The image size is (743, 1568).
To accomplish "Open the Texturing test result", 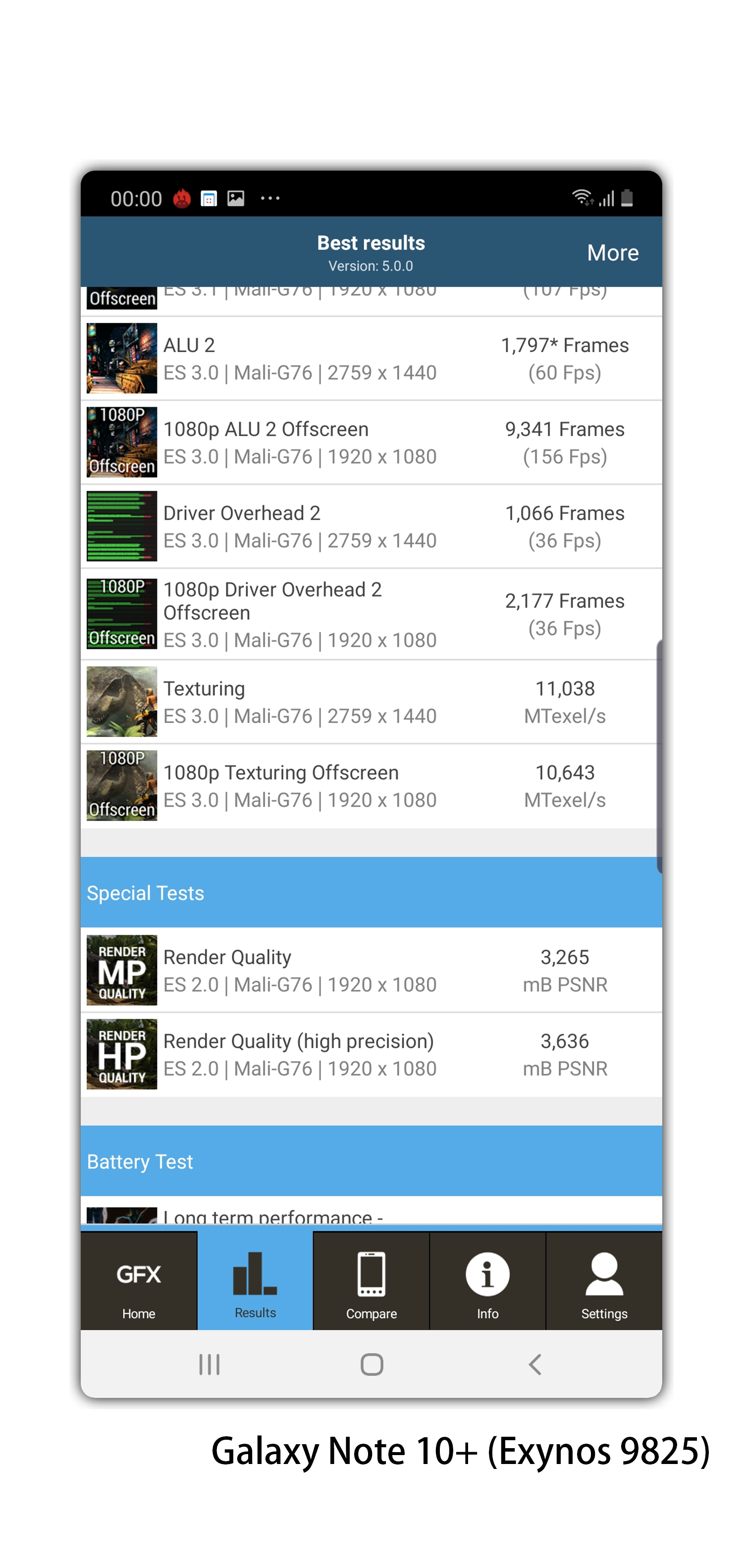I will 371,702.
